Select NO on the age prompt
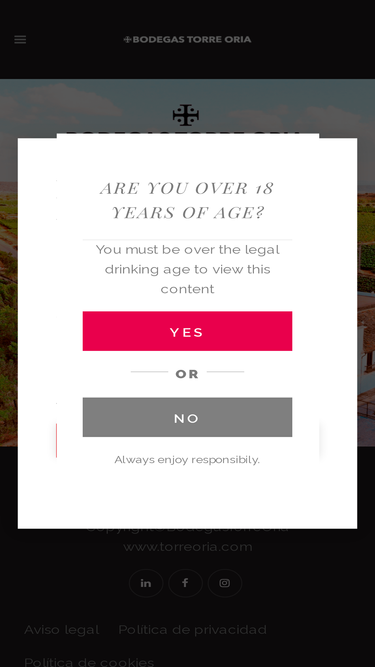 click(x=187, y=417)
